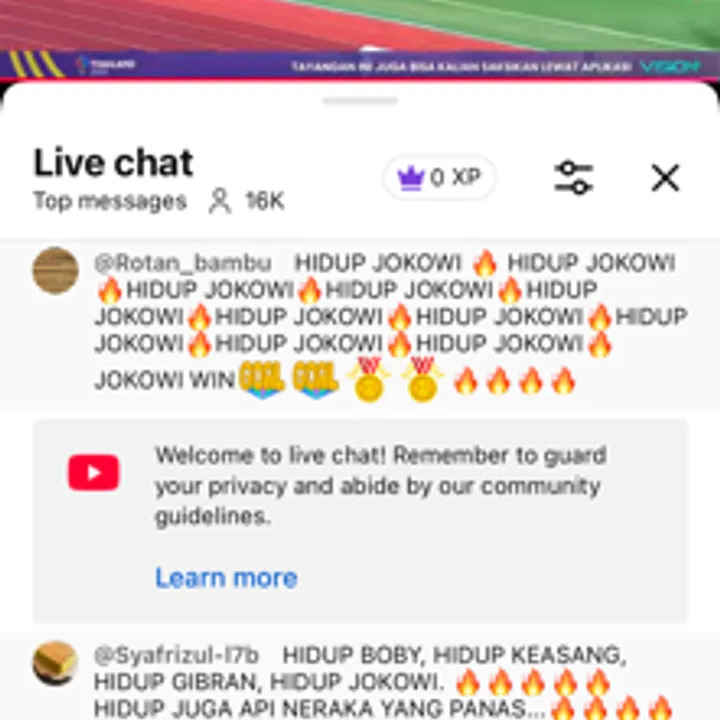This screenshot has width=720, height=720.
Task: Open live chat filter settings
Action: point(574,178)
